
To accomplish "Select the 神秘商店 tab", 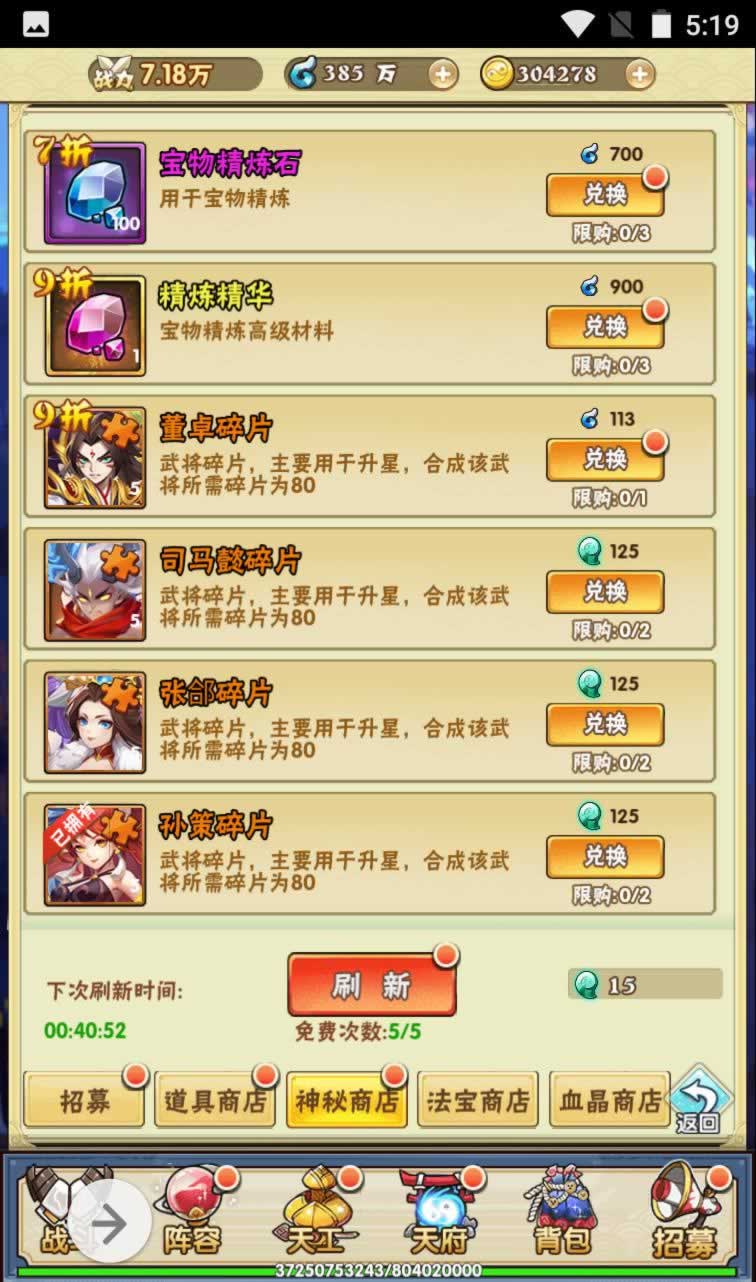I will click(346, 1101).
